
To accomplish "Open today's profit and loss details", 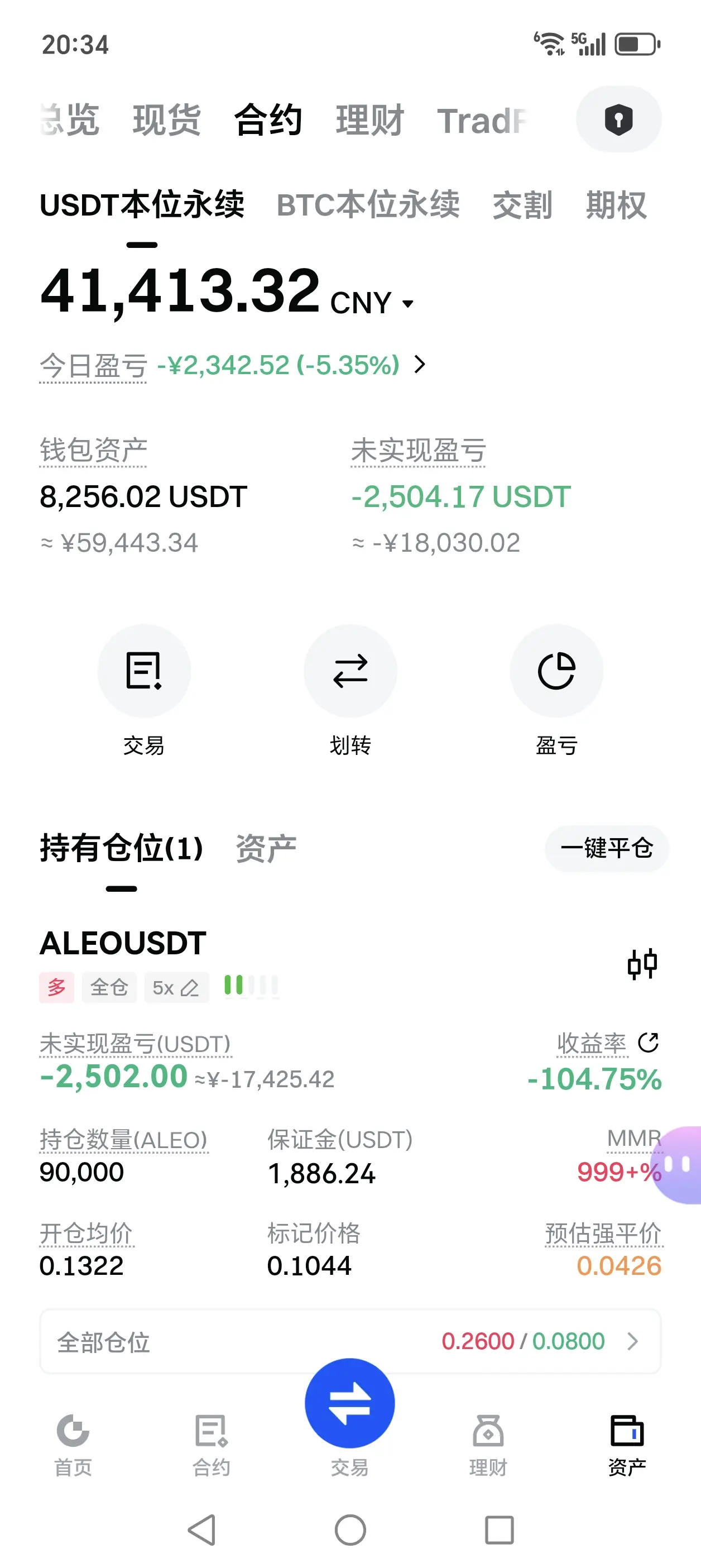I will coord(419,365).
